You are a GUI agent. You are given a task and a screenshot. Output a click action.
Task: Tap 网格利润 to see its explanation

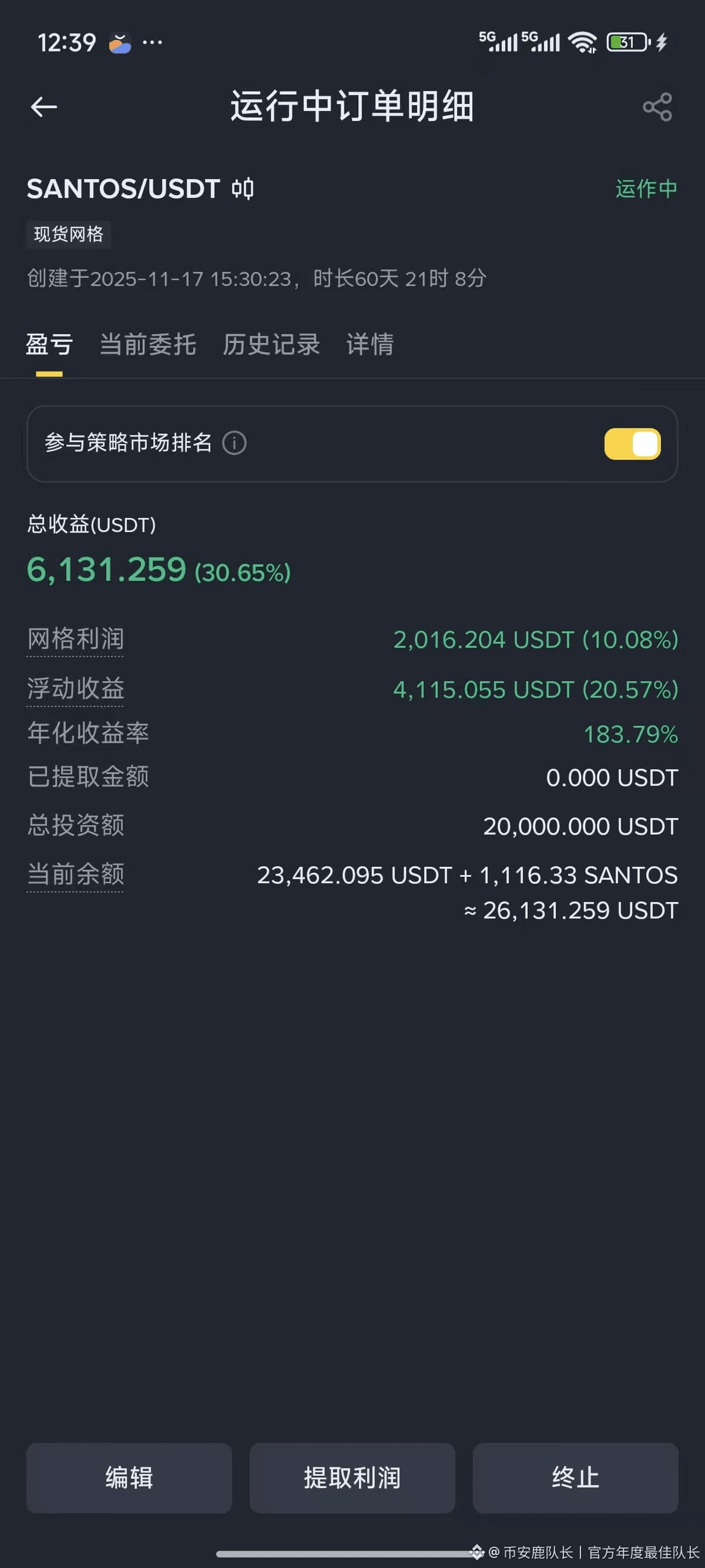(75, 640)
